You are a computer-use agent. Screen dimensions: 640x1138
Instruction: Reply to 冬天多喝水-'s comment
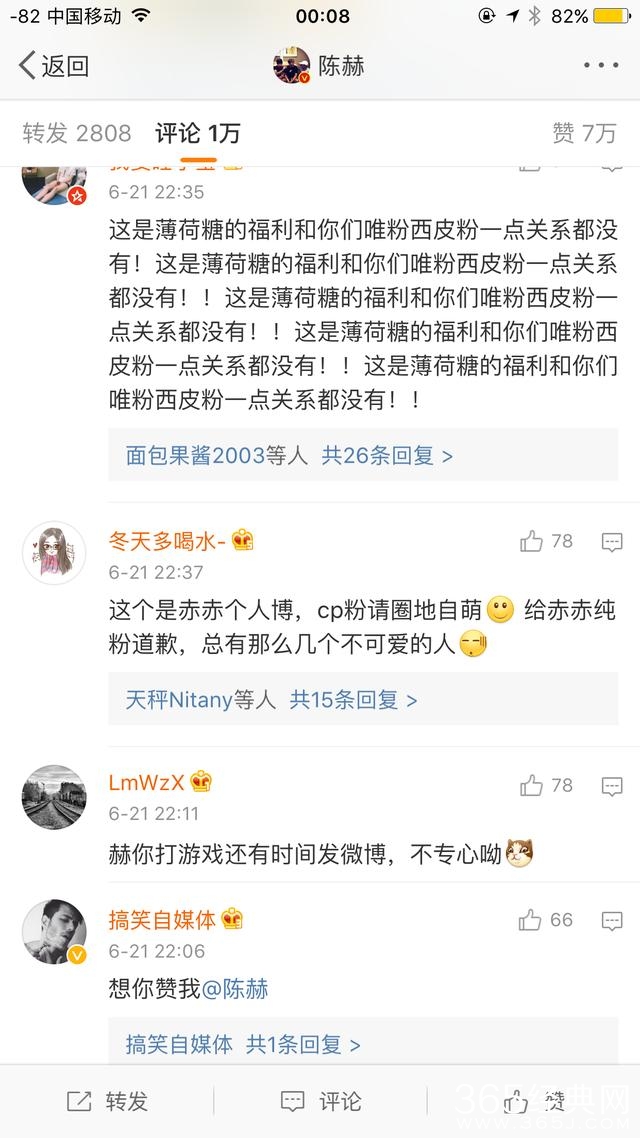tap(612, 542)
